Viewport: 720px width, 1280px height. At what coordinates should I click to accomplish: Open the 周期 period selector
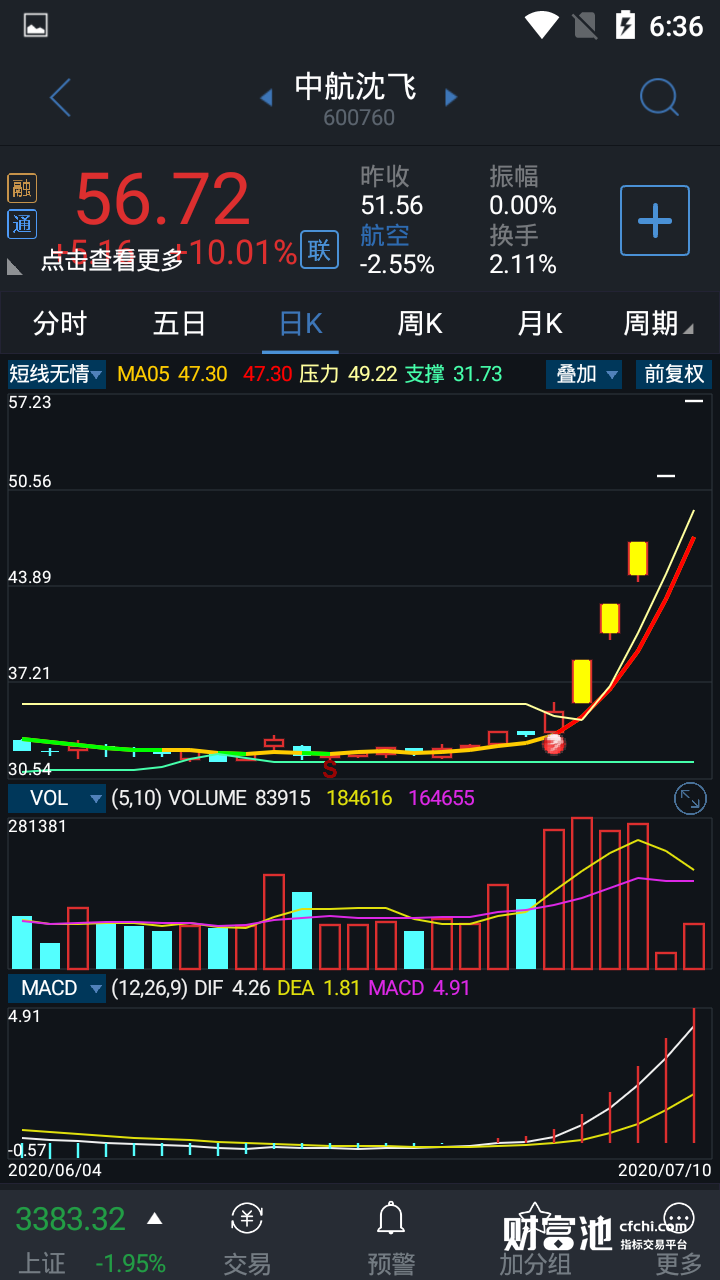tap(657, 324)
